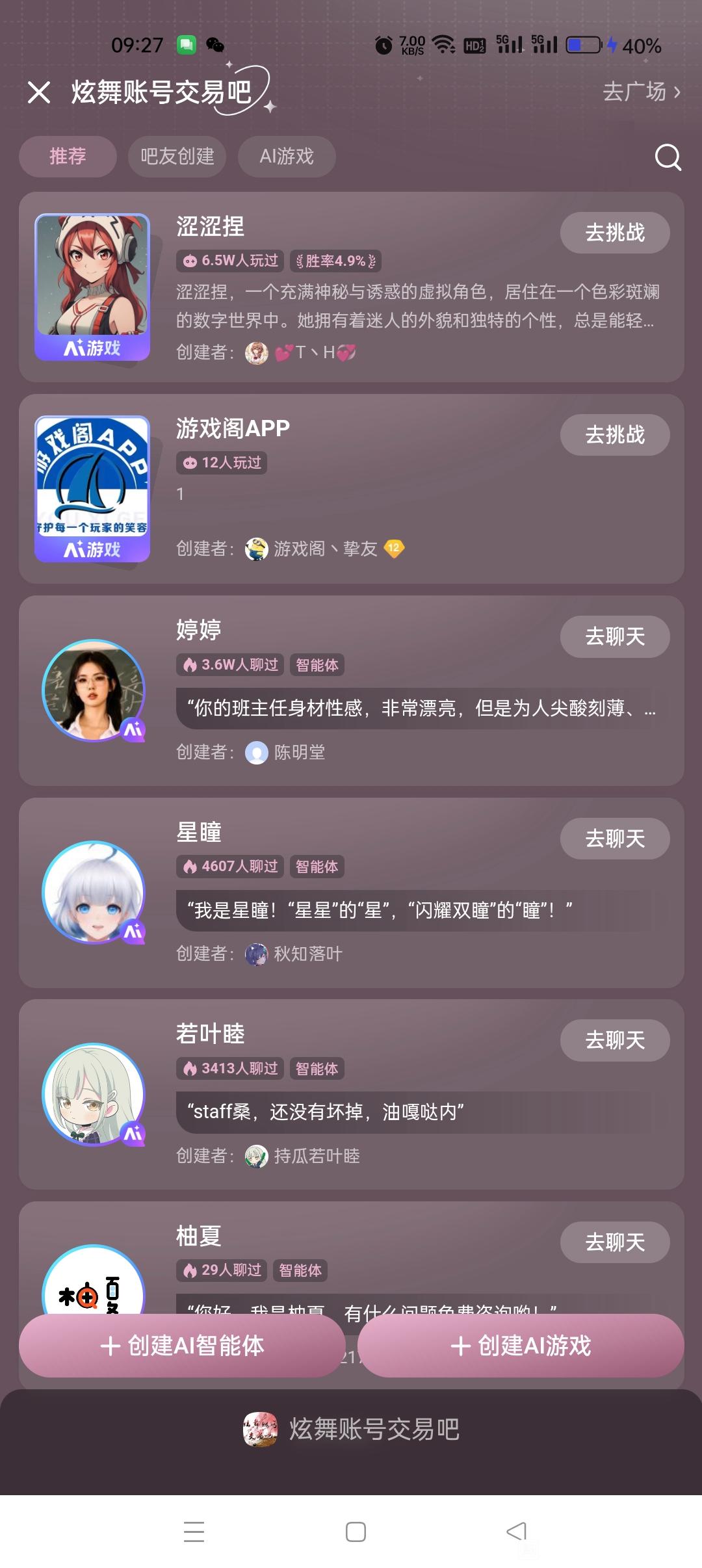Open the search magnifier icon
The width and height of the screenshot is (702, 1568).
pyautogui.click(x=668, y=157)
